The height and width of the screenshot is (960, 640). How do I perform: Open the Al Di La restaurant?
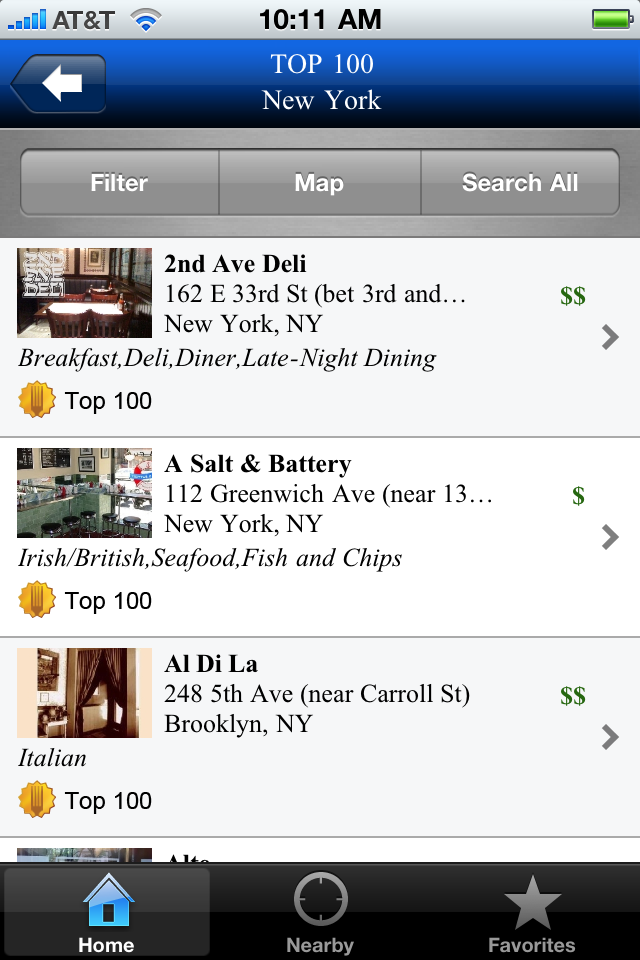click(320, 737)
